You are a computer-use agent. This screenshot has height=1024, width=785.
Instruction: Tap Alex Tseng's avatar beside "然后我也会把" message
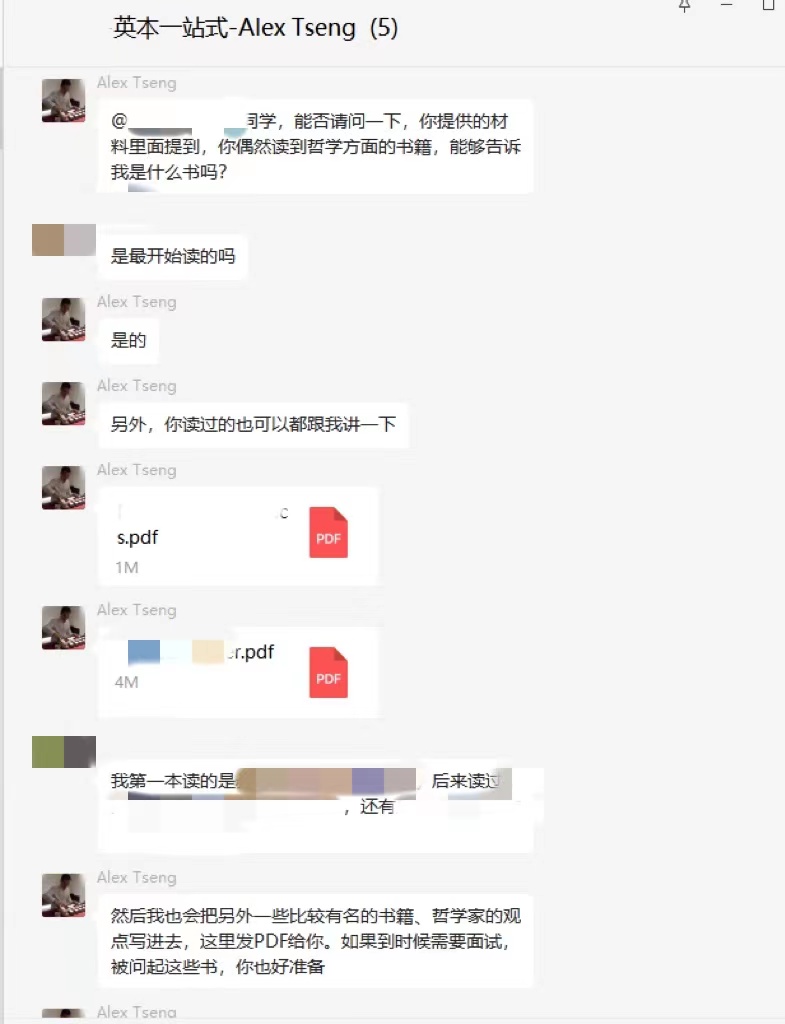pyautogui.click(x=63, y=894)
